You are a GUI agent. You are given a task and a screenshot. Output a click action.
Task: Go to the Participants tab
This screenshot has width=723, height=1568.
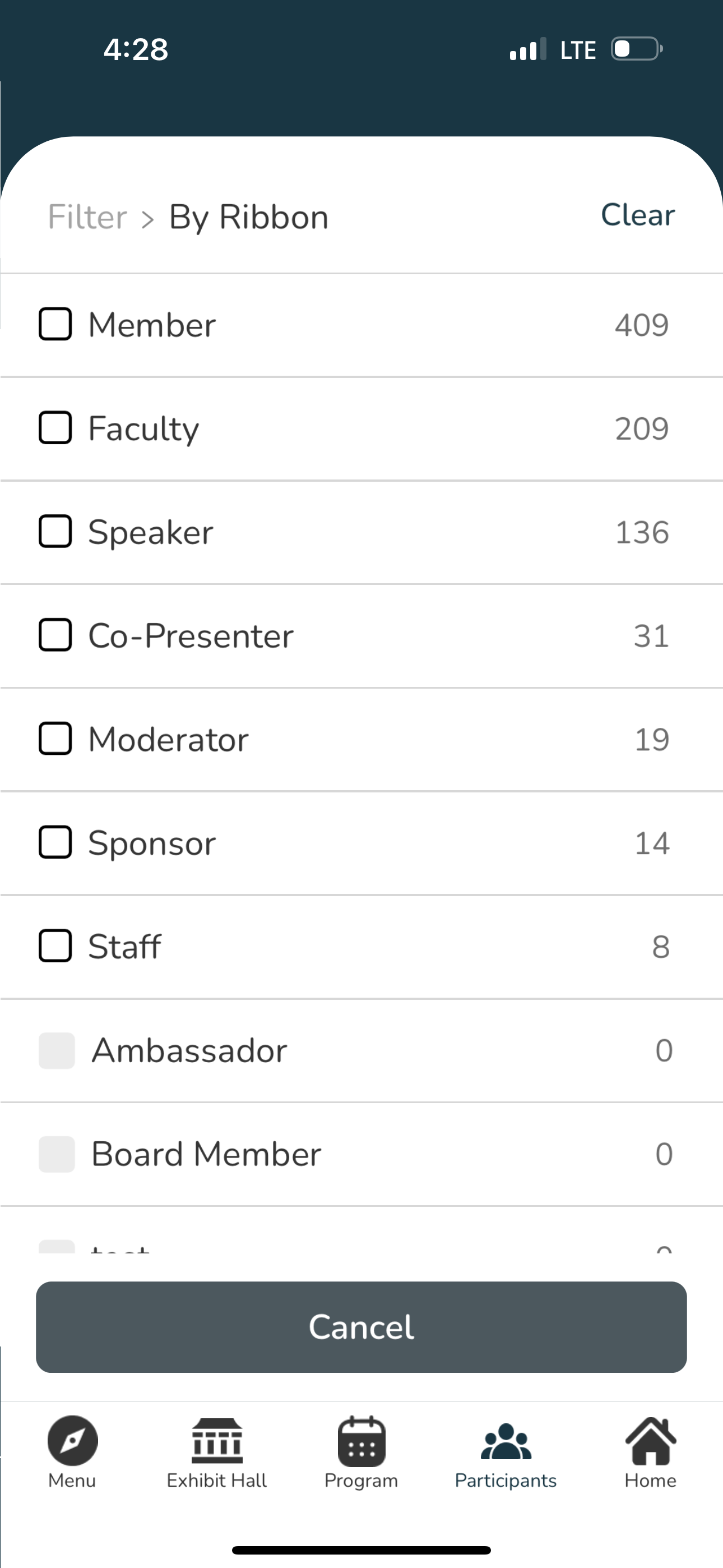[x=506, y=1452]
